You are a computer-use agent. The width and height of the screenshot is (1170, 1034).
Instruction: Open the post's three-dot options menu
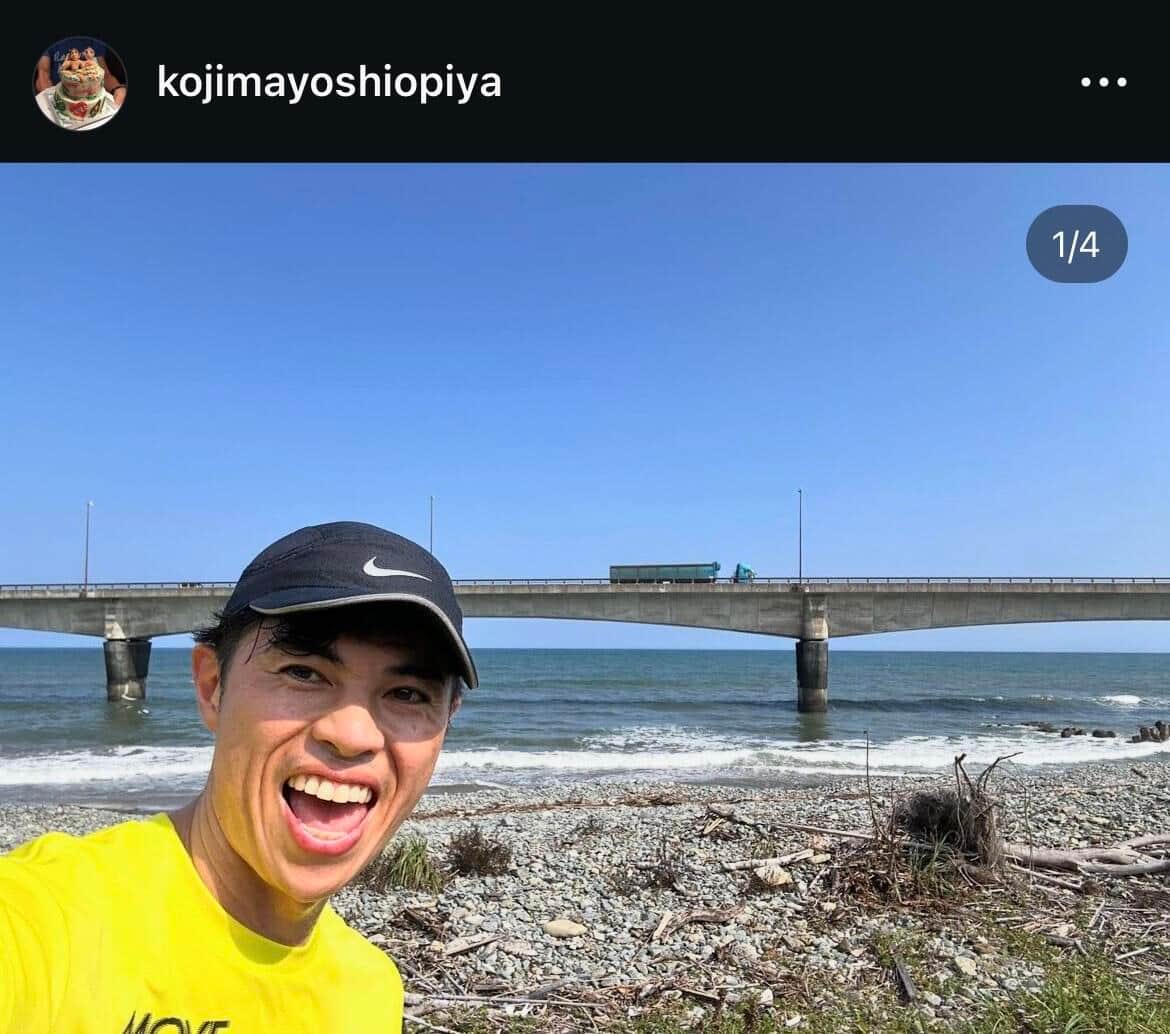pos(1104,83)
